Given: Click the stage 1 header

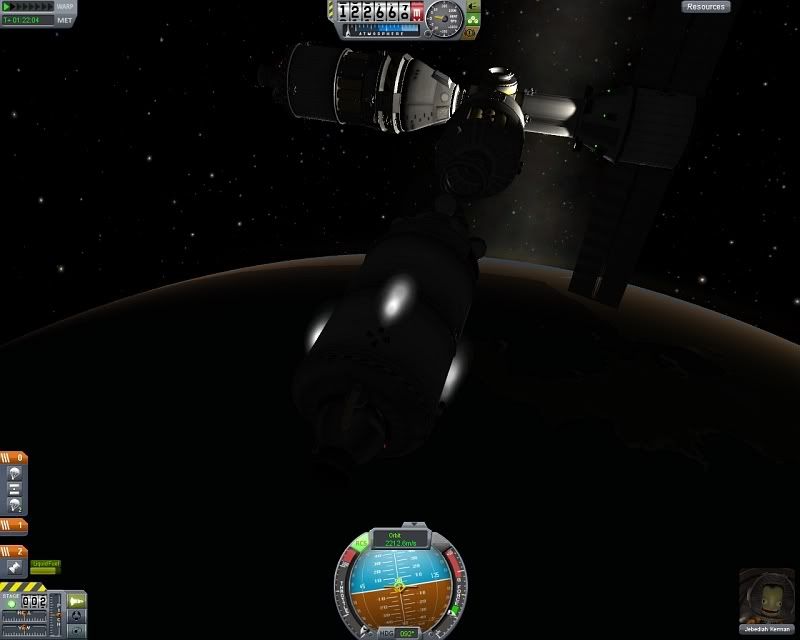Looking at the screenshot, I should 15,524.
